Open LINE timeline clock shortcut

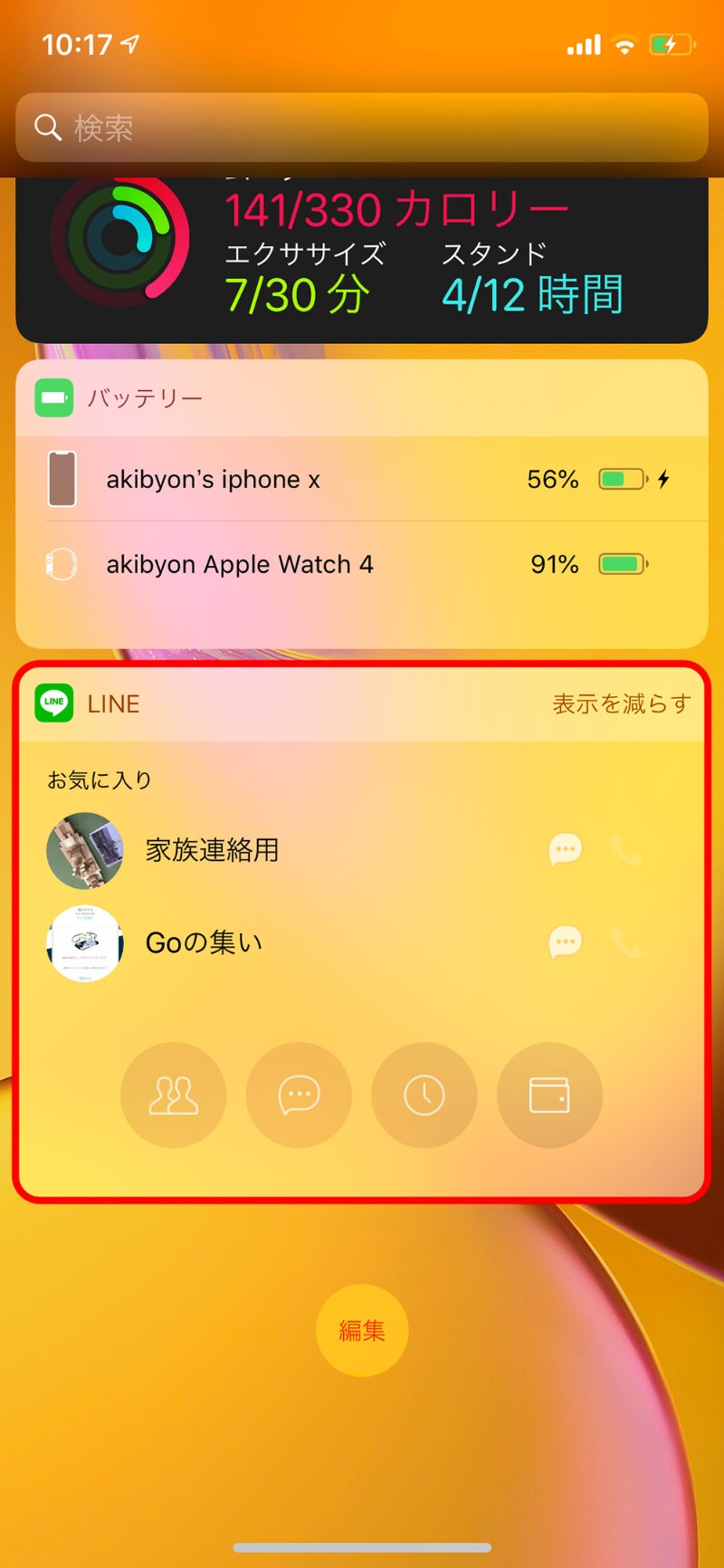point(424,1095)
